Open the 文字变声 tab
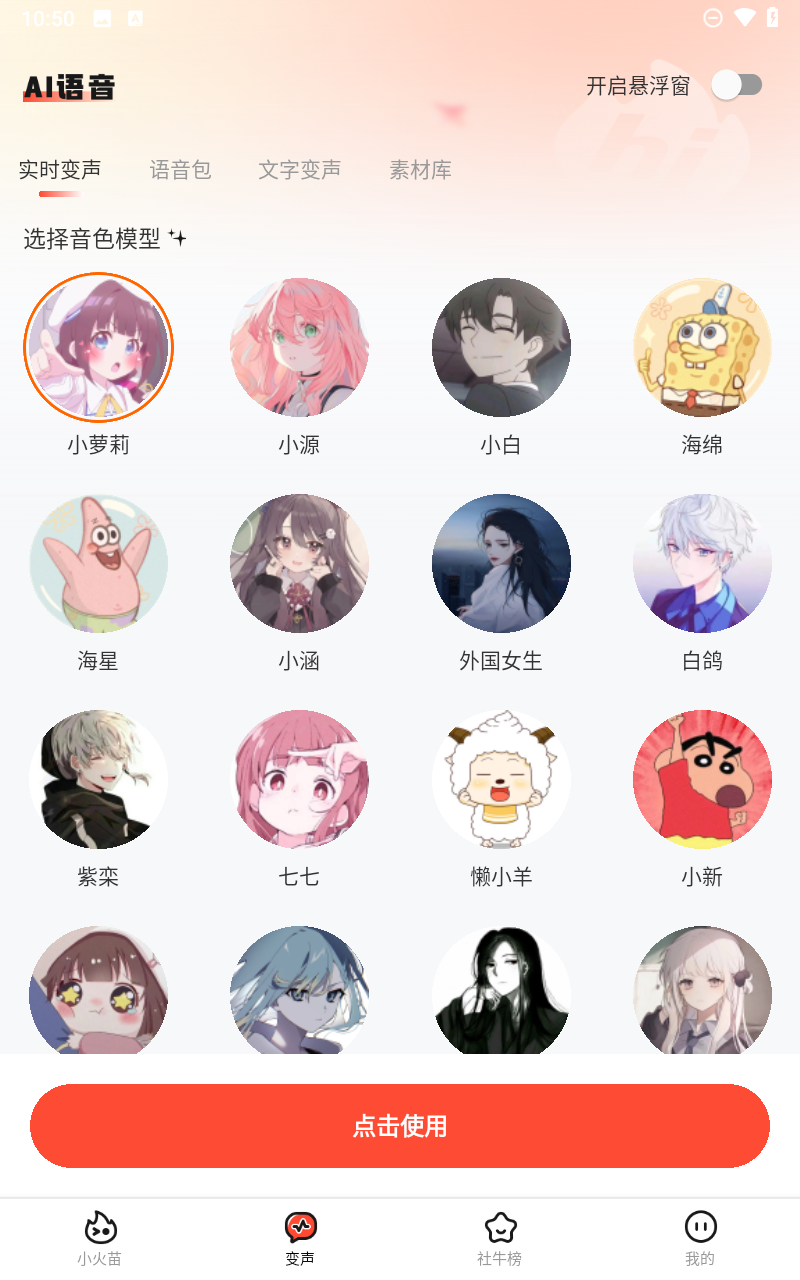This screenshot has height=1280, width=800. click(300, 170)
